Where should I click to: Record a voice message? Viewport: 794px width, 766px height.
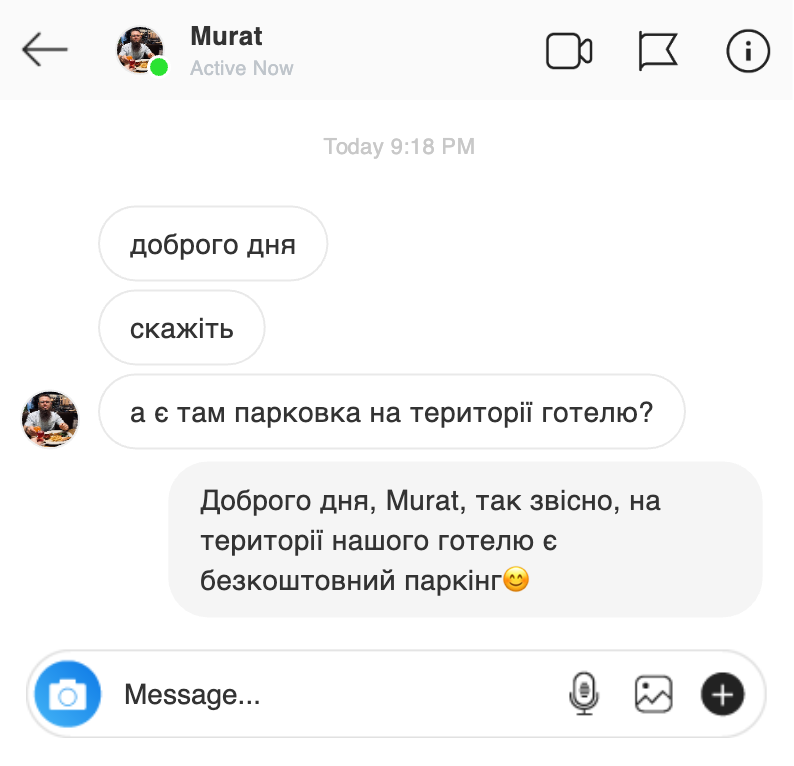pyautogui.click(x=583, y=693)
